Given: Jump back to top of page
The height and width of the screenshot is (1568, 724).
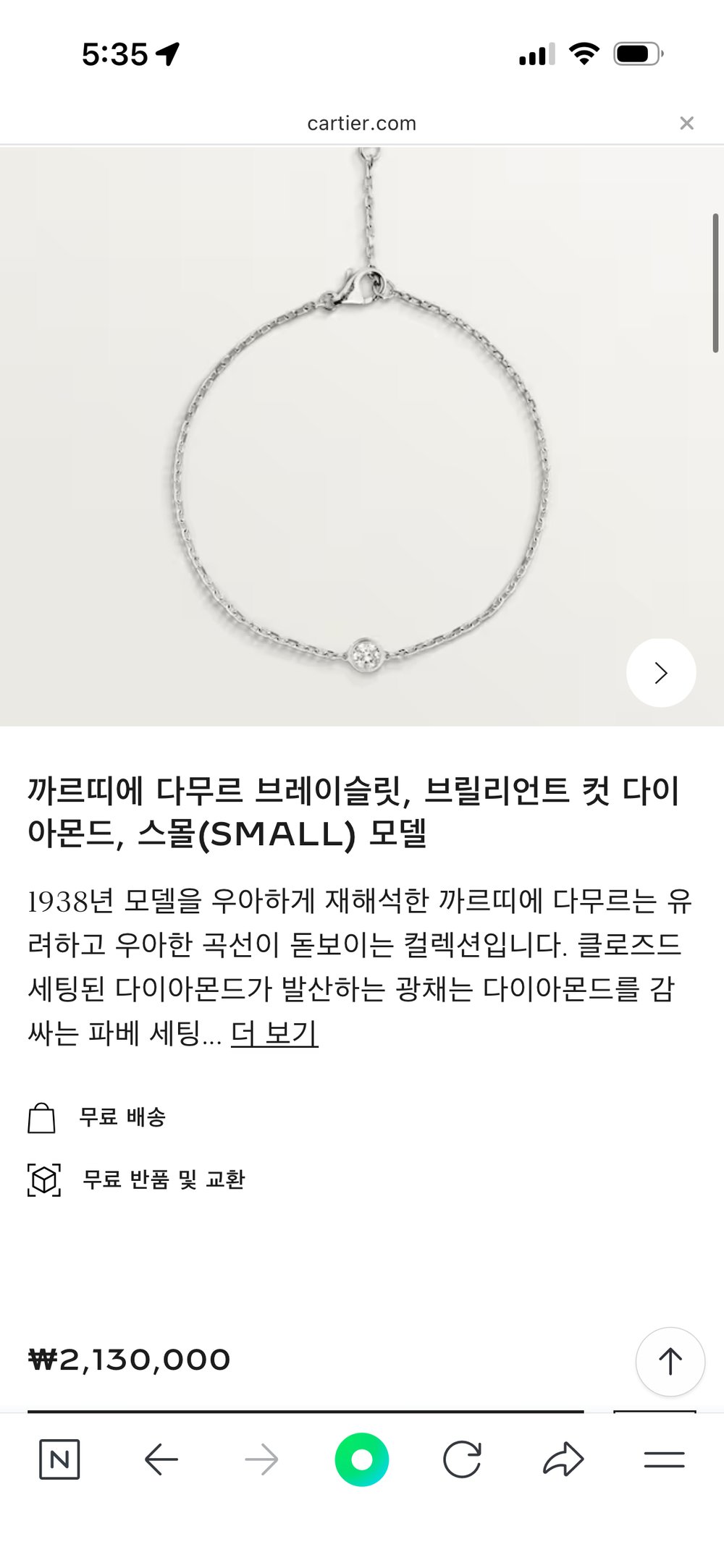Looking at the screenshot, I should click(670, 1362).
